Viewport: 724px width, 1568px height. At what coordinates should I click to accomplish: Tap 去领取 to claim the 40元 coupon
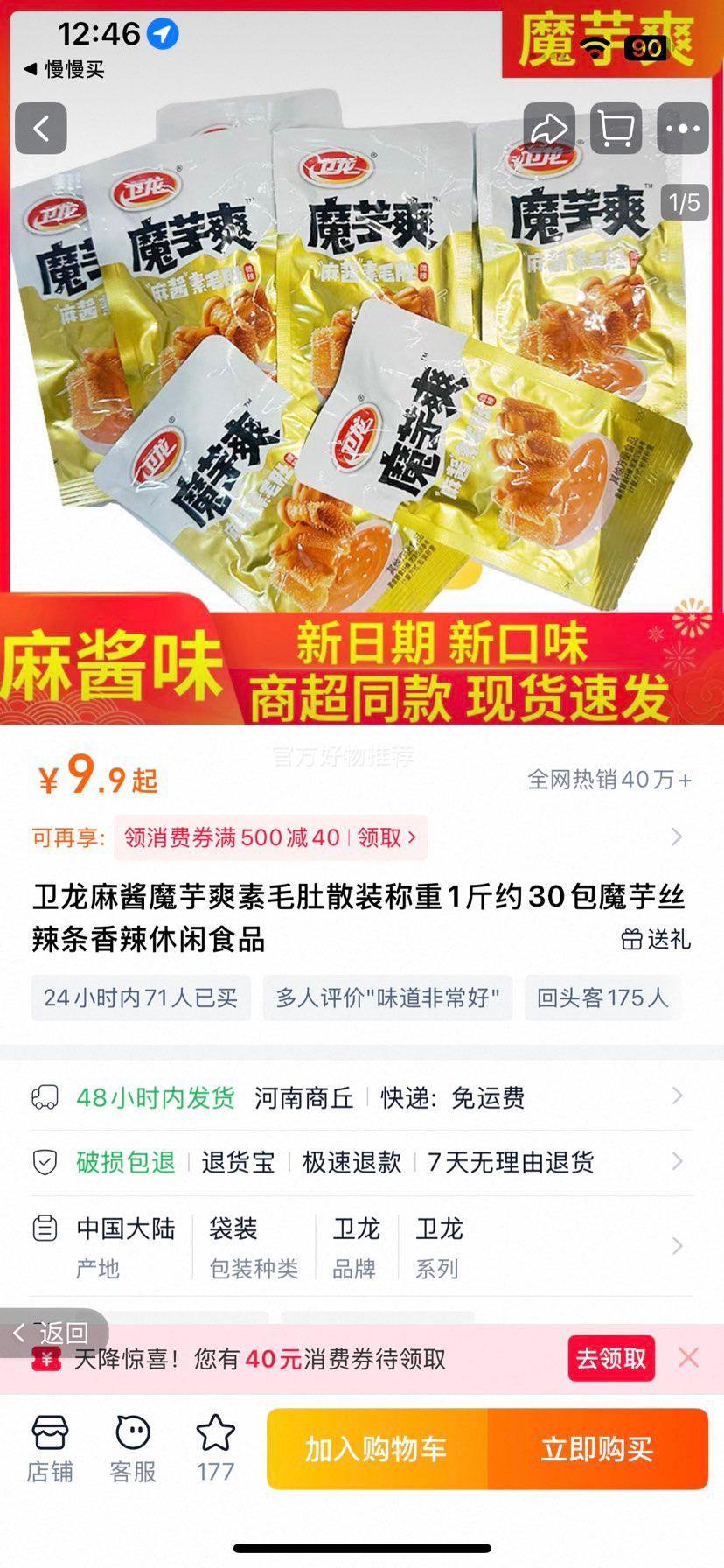(x=610, y=1359)
